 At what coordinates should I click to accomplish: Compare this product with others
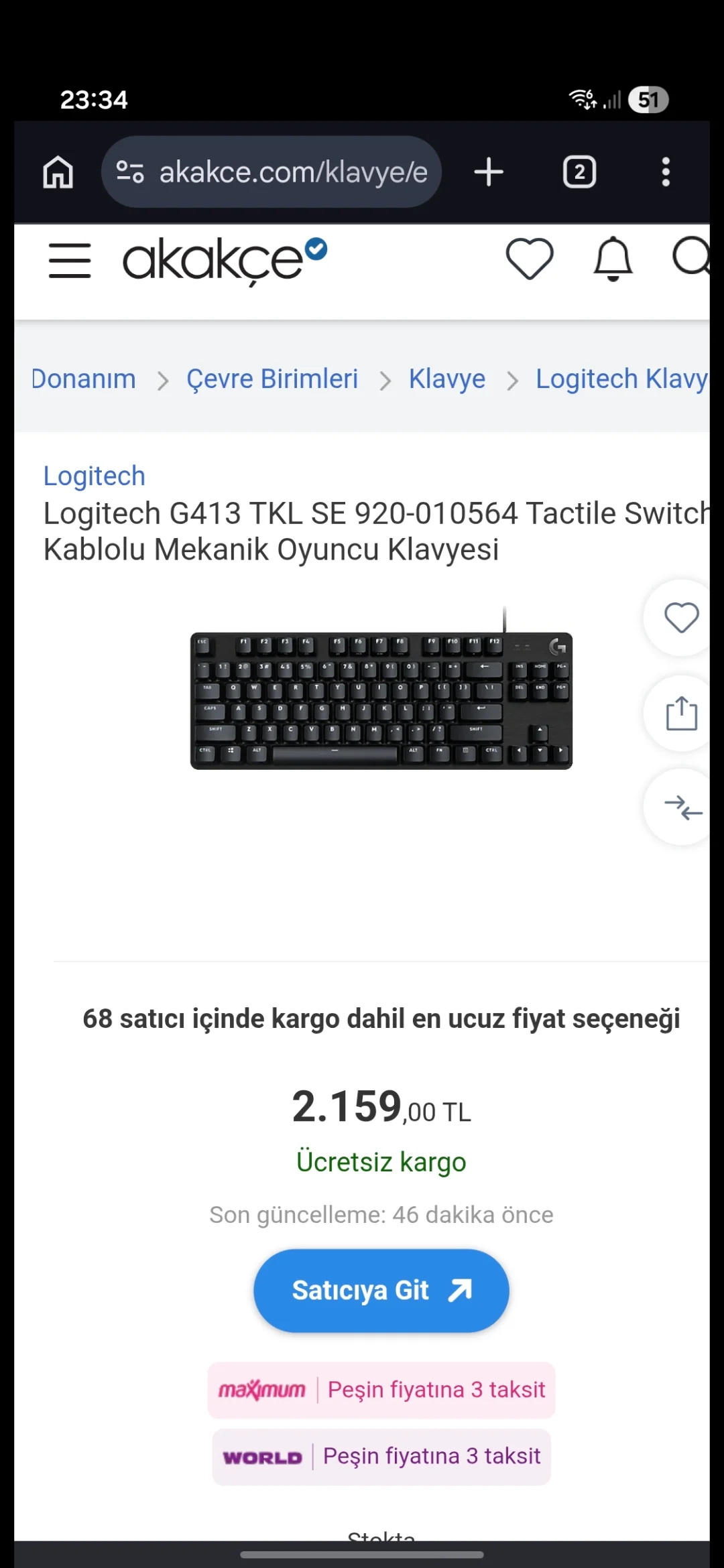click(x=681, y=807)
